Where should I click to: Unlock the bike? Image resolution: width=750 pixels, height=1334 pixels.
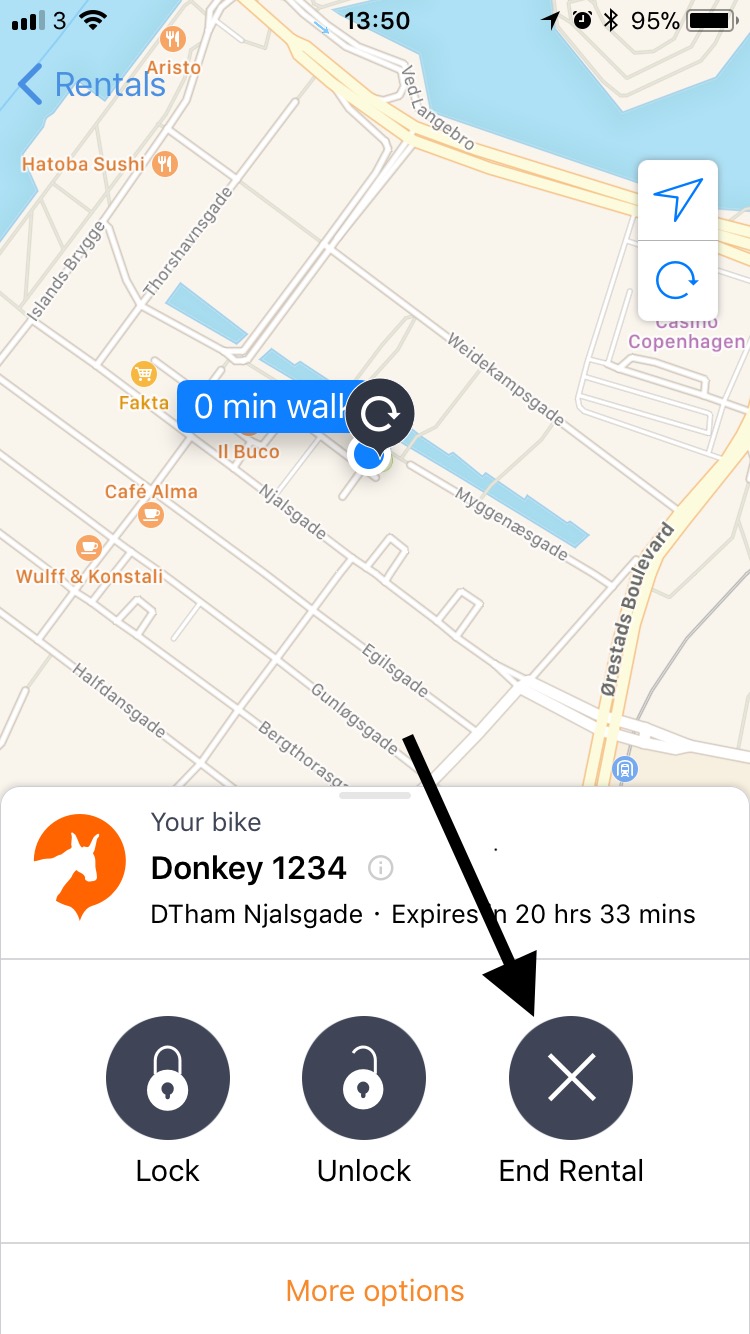coord(364,1078)
